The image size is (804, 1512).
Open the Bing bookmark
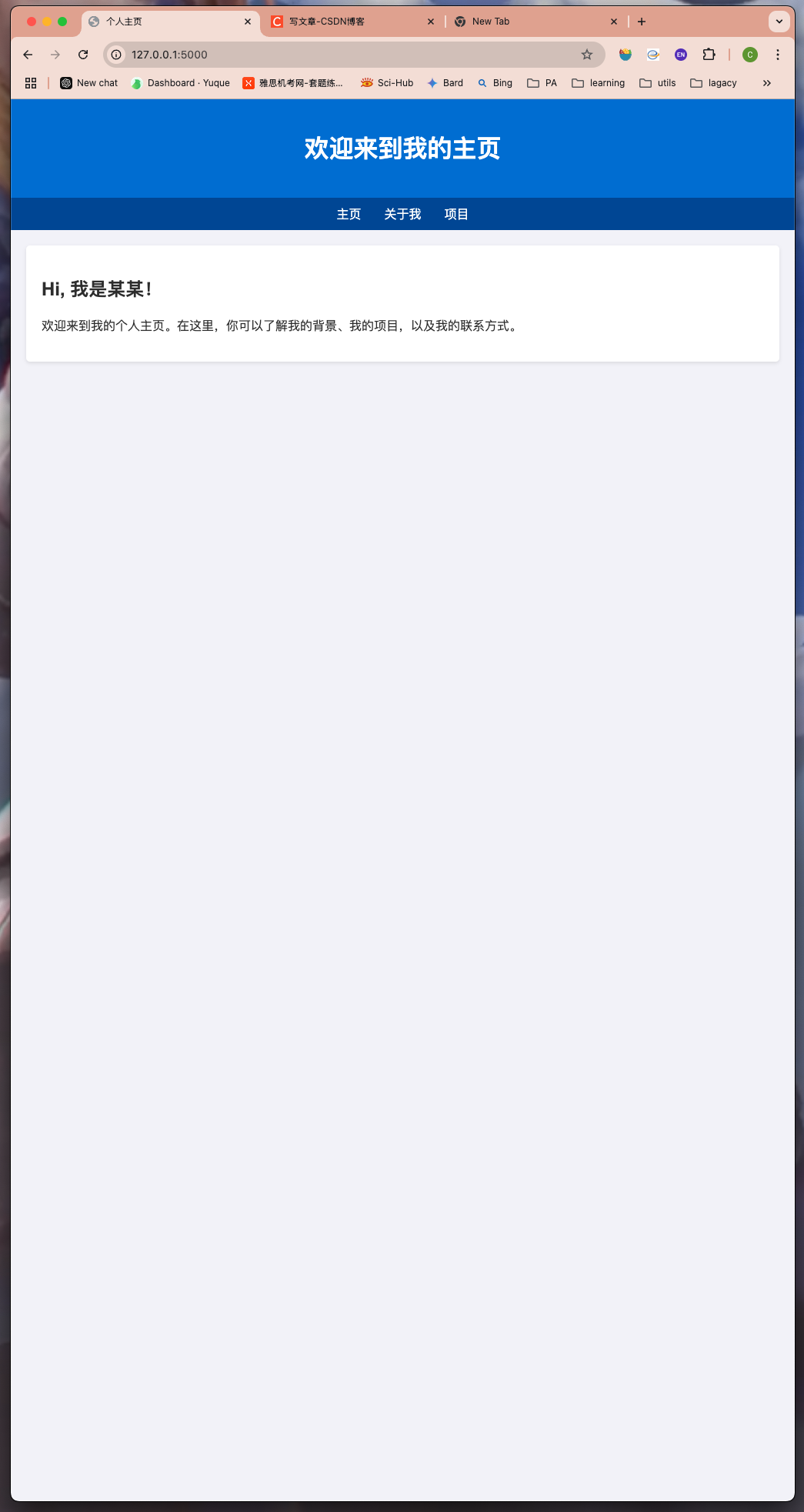point(495,83)
